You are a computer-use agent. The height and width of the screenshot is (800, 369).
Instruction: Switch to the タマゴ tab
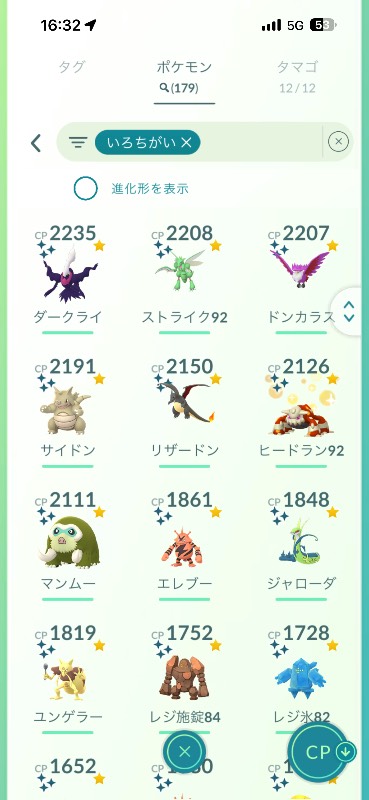tap(298, 76)
